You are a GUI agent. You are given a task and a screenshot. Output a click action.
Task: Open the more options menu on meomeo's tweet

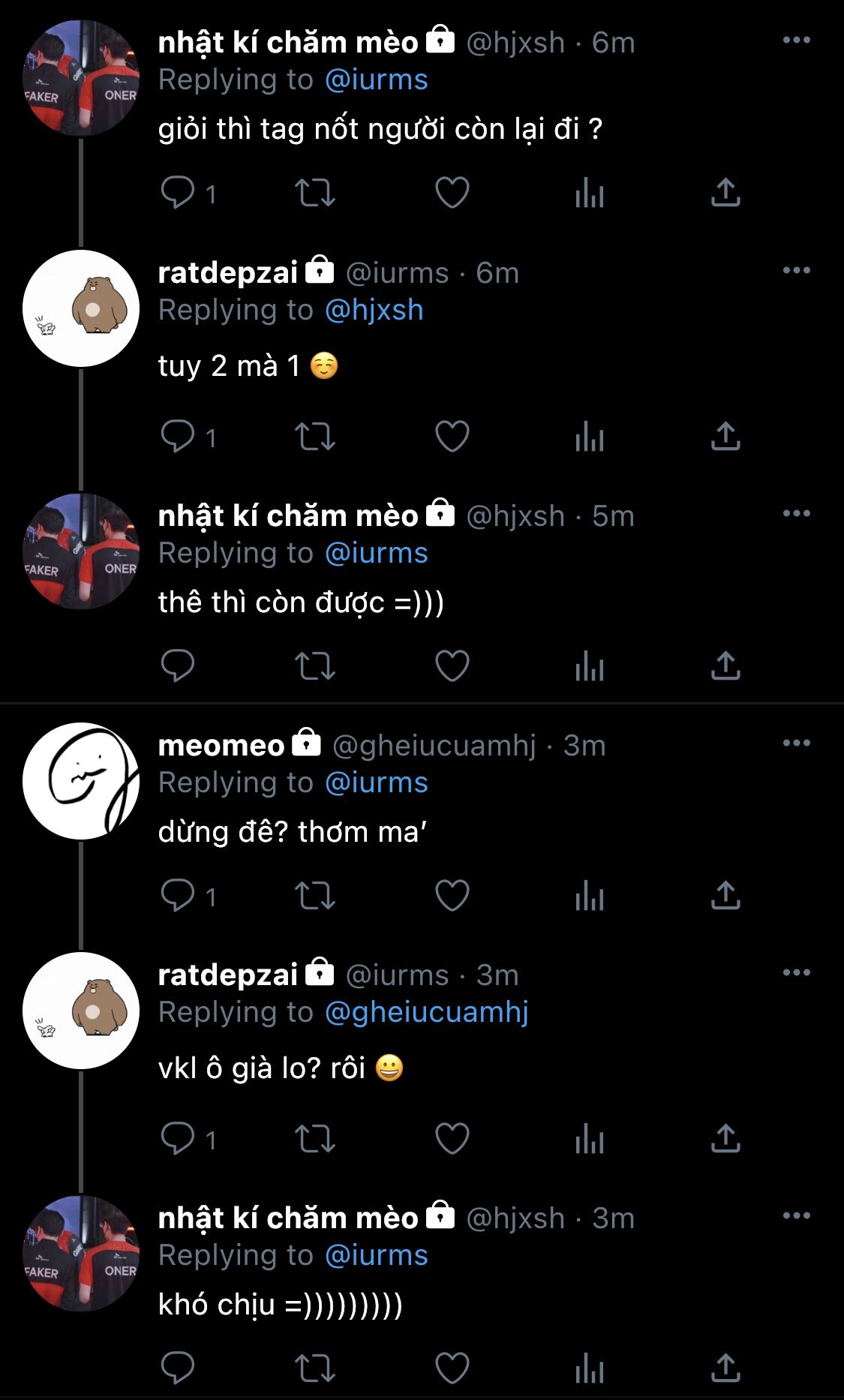796,744
